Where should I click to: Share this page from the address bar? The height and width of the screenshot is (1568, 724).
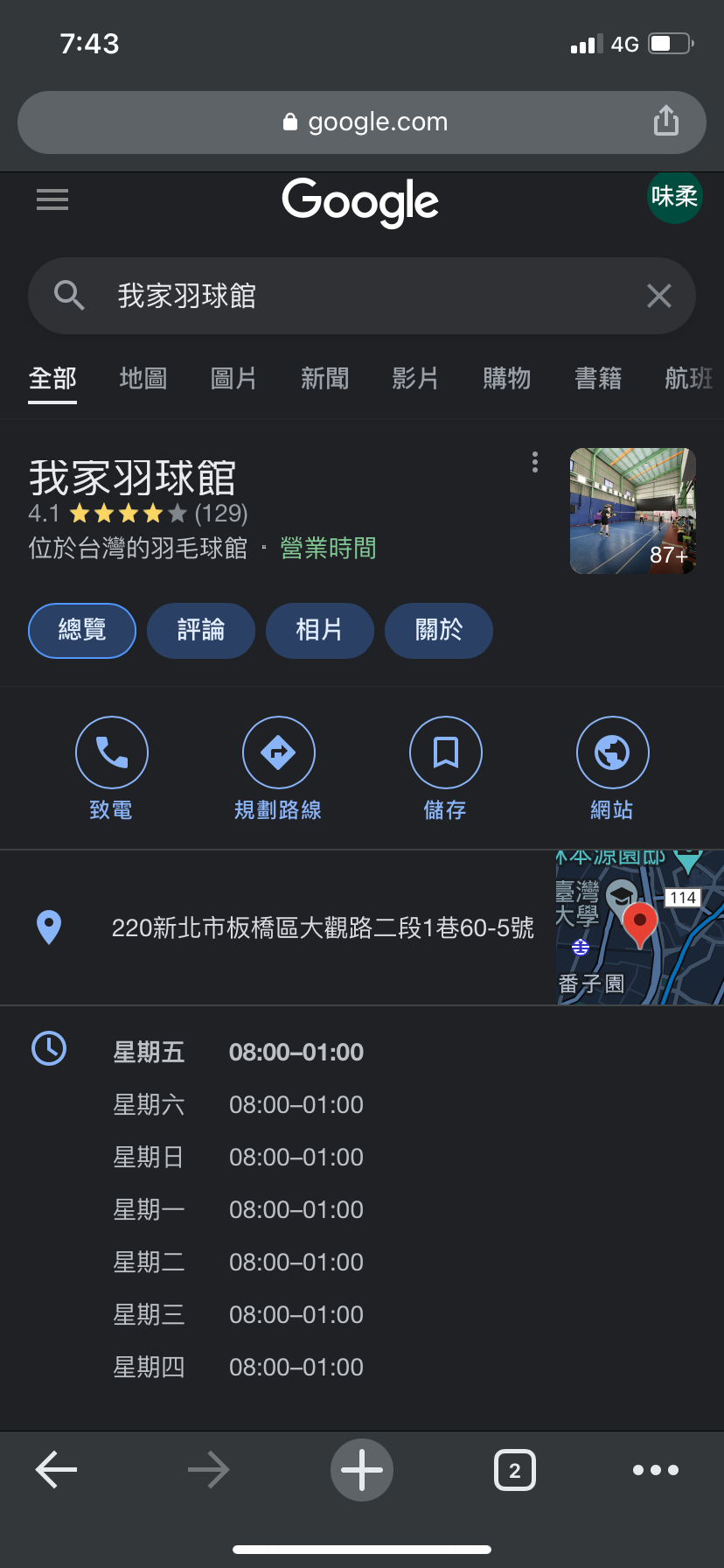pyautogui.click(x=665, y=121)
